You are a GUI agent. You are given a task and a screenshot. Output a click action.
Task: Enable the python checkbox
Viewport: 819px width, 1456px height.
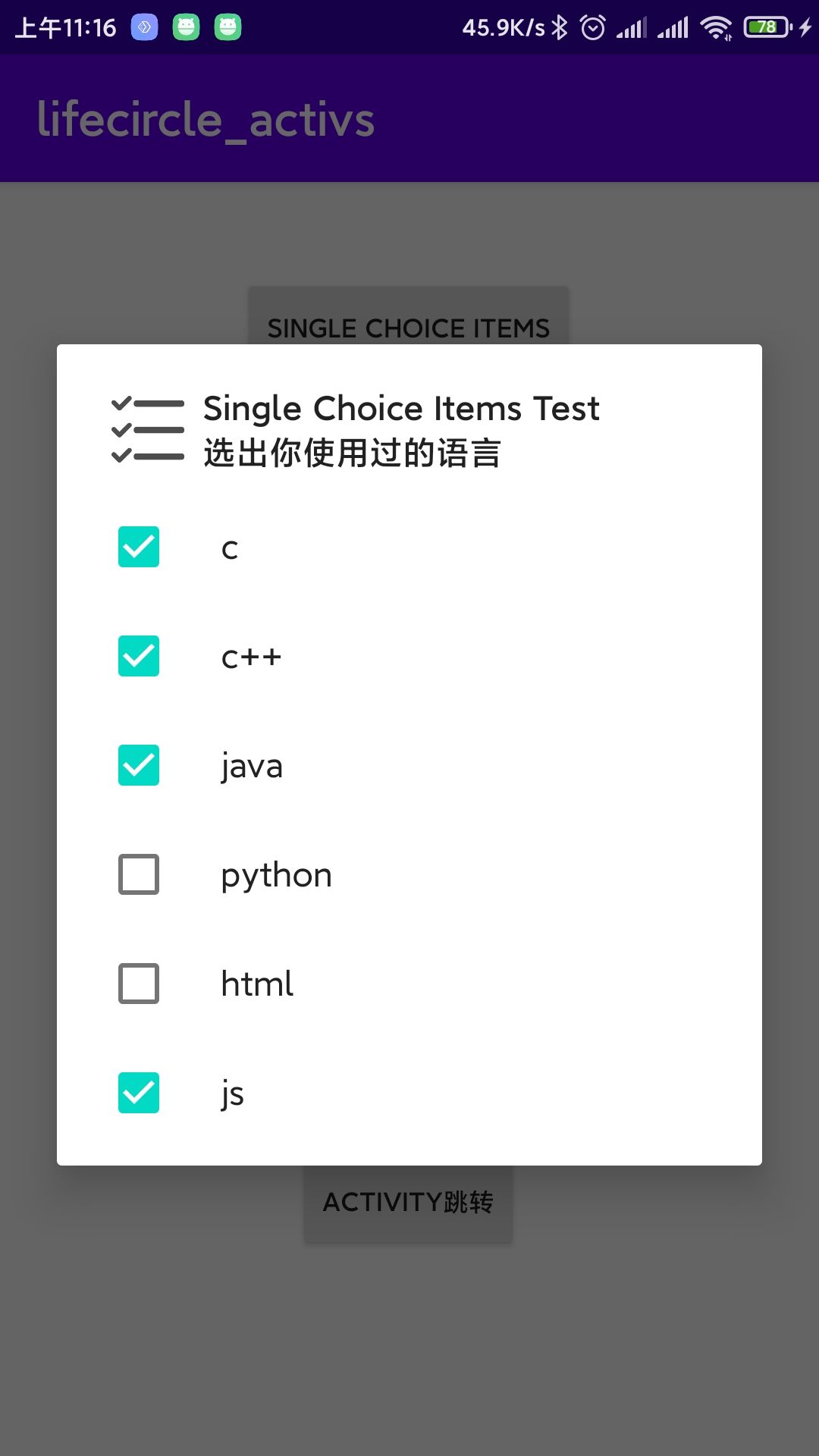(x=139, y=874)
